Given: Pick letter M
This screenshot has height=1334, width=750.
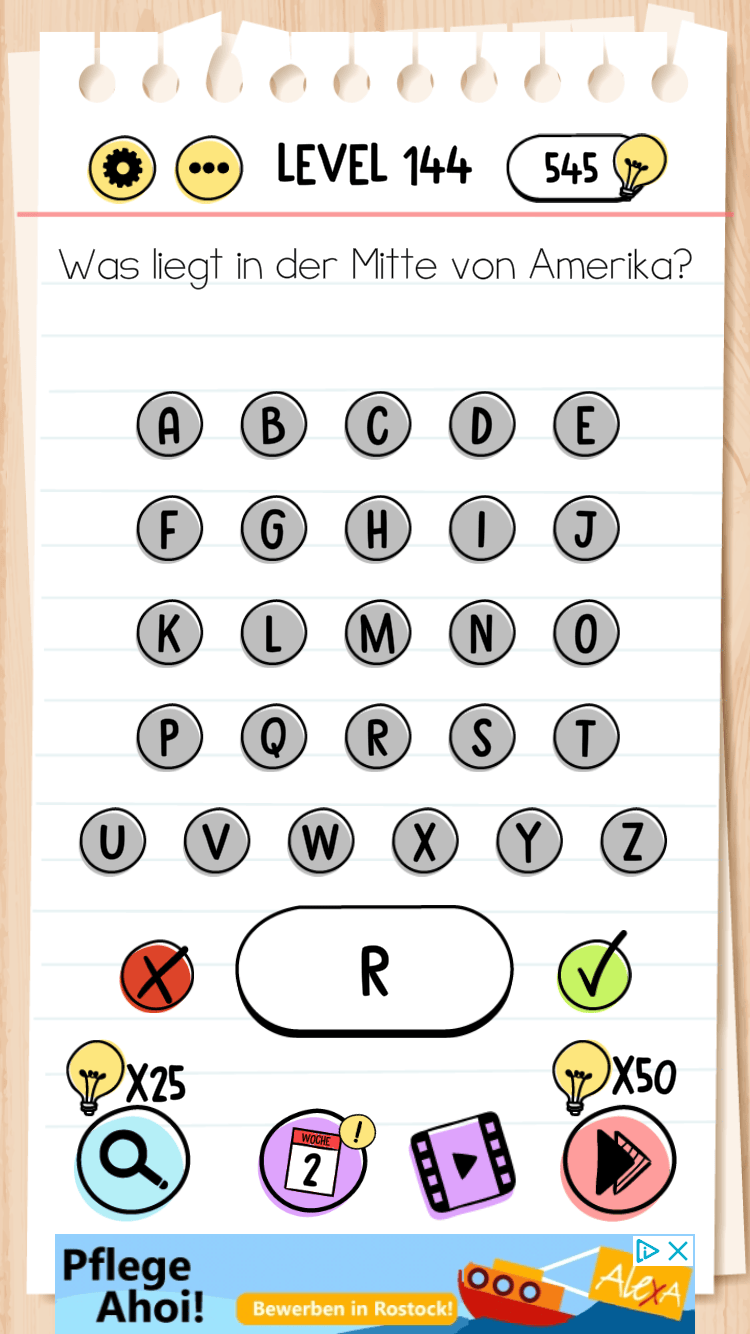Looking at the screenshot, I should [x=377, y=633].
